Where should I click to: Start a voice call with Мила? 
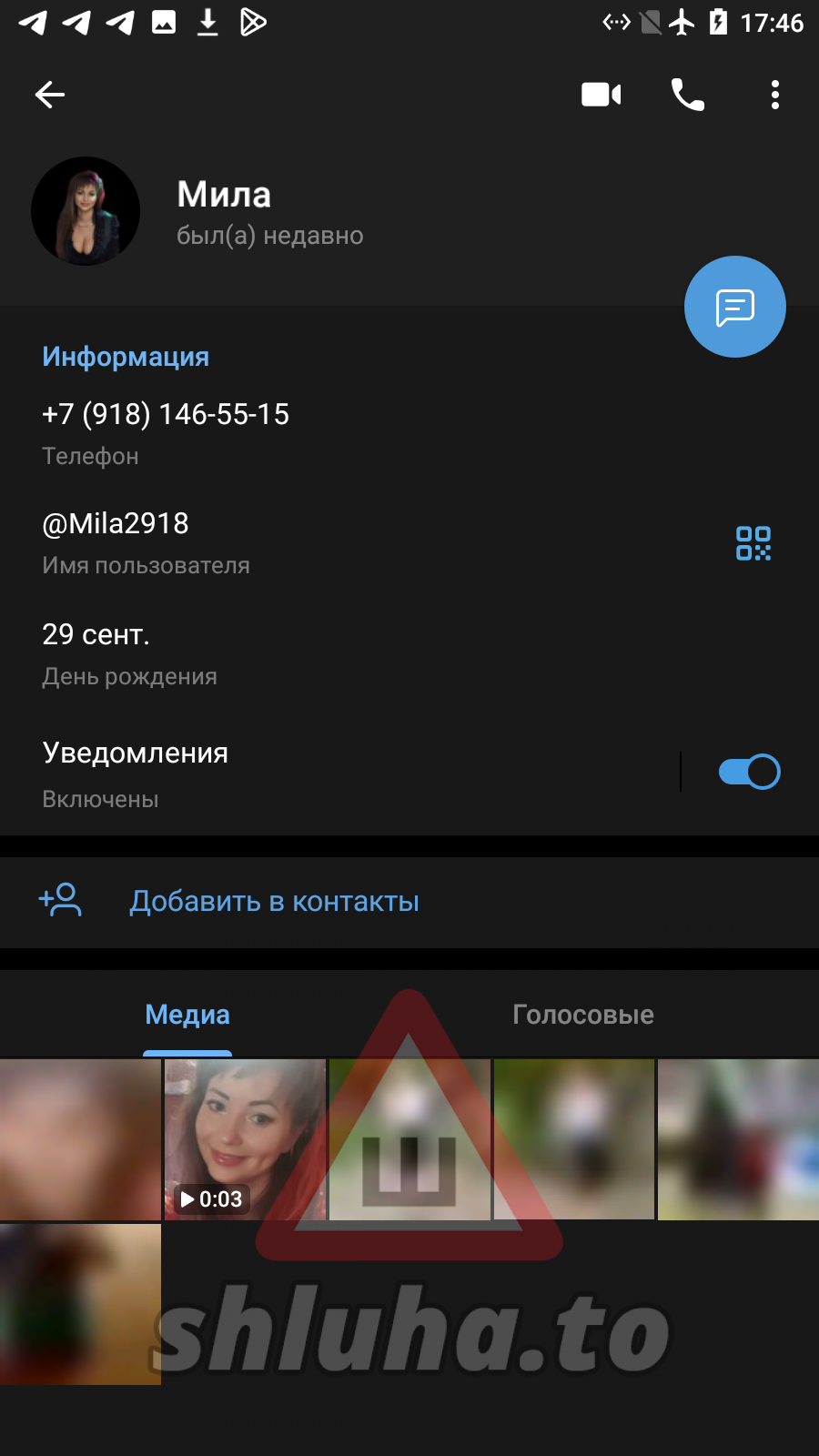pos(688,95)
